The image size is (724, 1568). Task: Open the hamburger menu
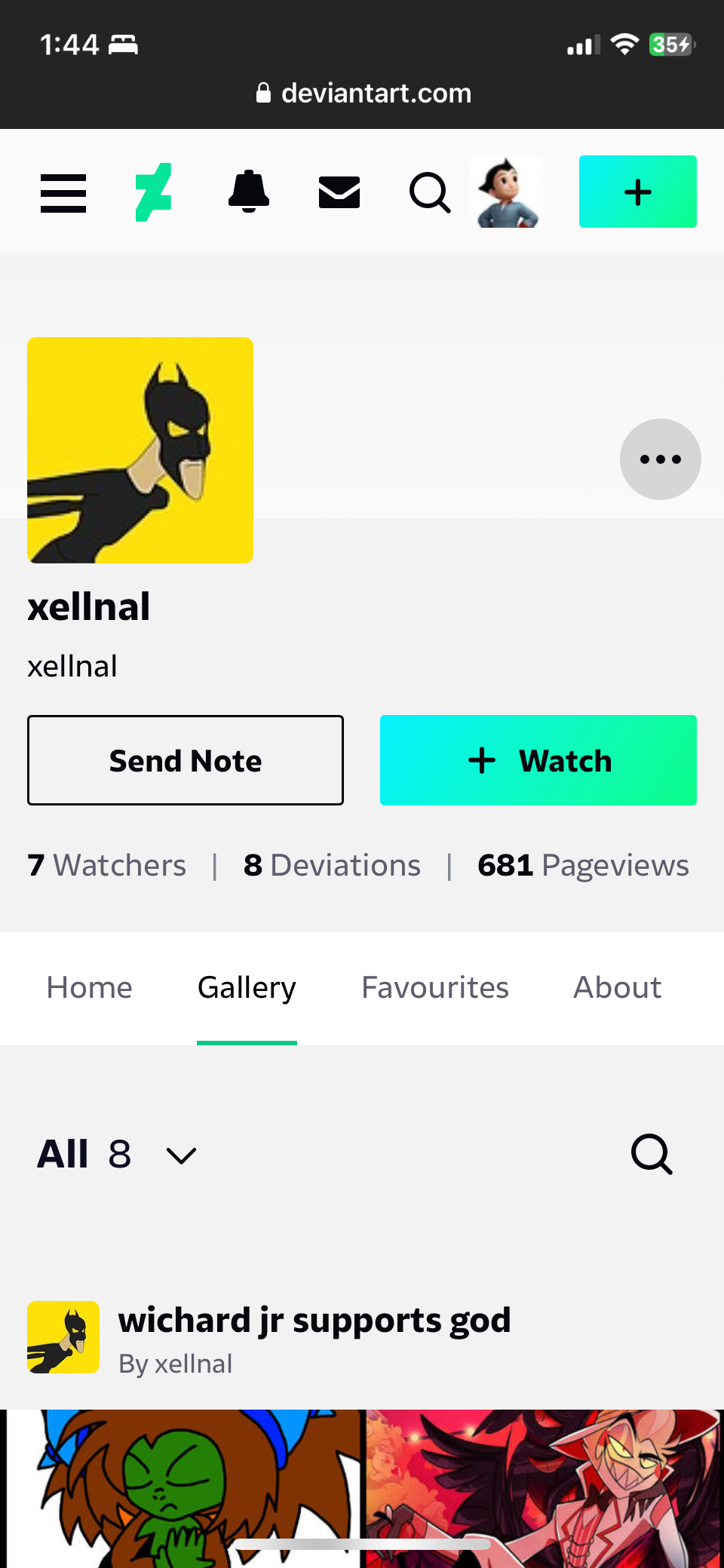point(63,193)
